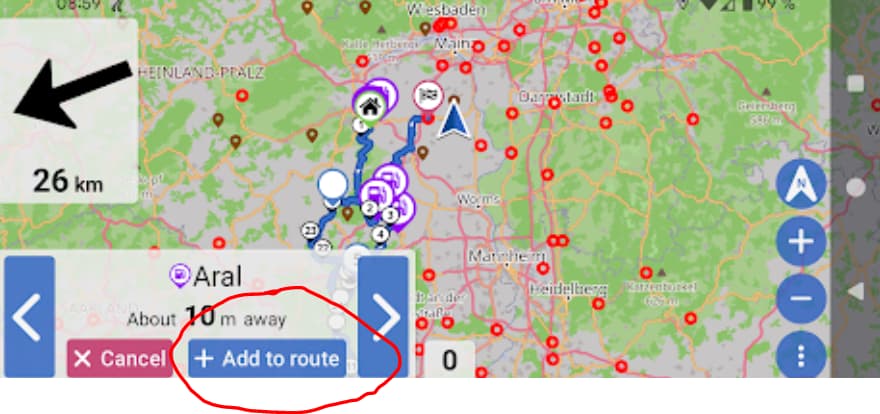Open the three-dot overflow menu

click(801, 353)
